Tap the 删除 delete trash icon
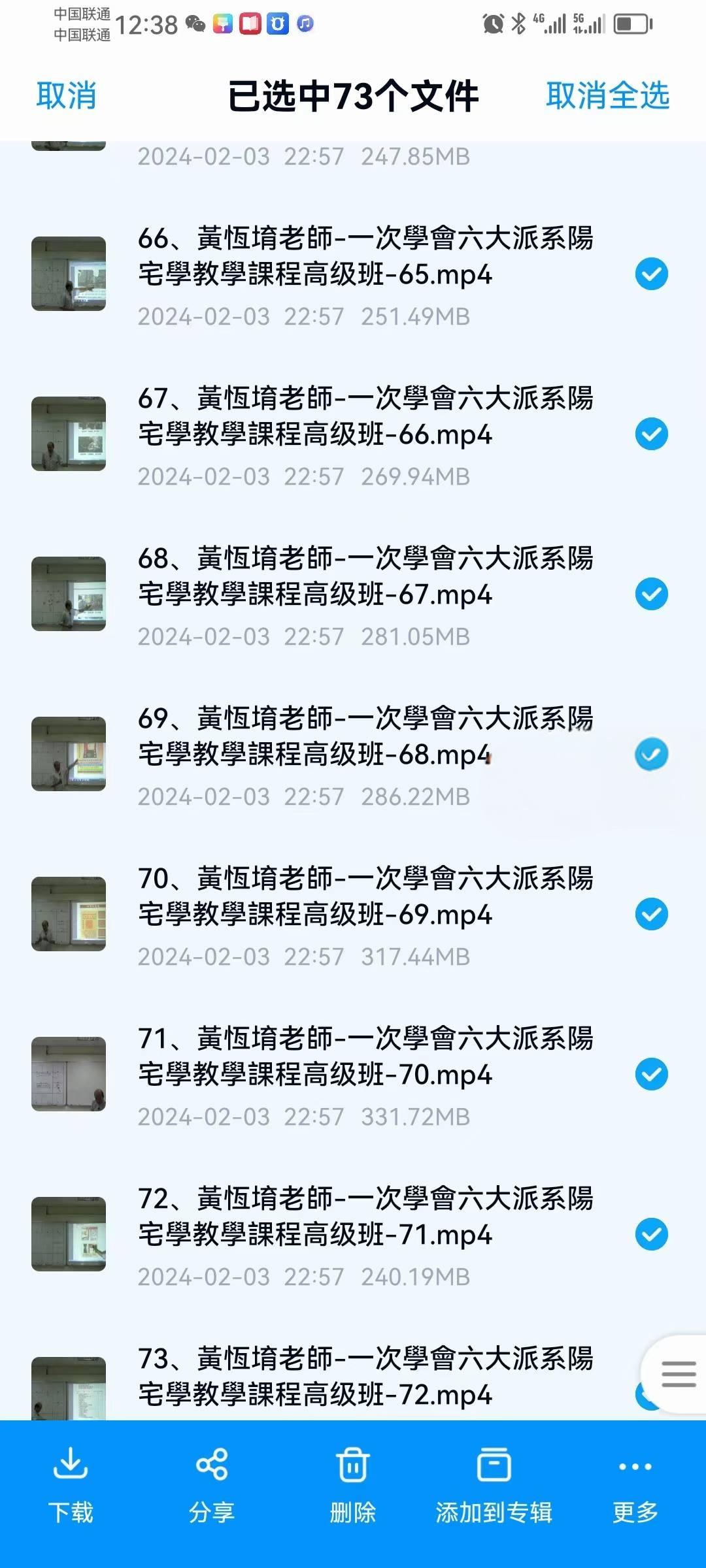The width and height of the screenshot is (706, 1568). [x=353, y=1465]
